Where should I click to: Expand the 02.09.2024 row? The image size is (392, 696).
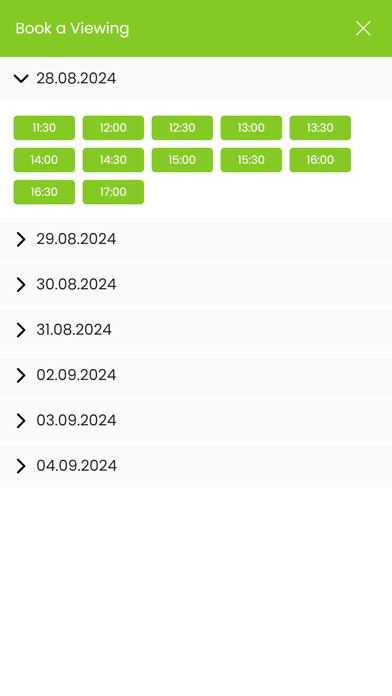pyautogui.click(x=196, y=375)
